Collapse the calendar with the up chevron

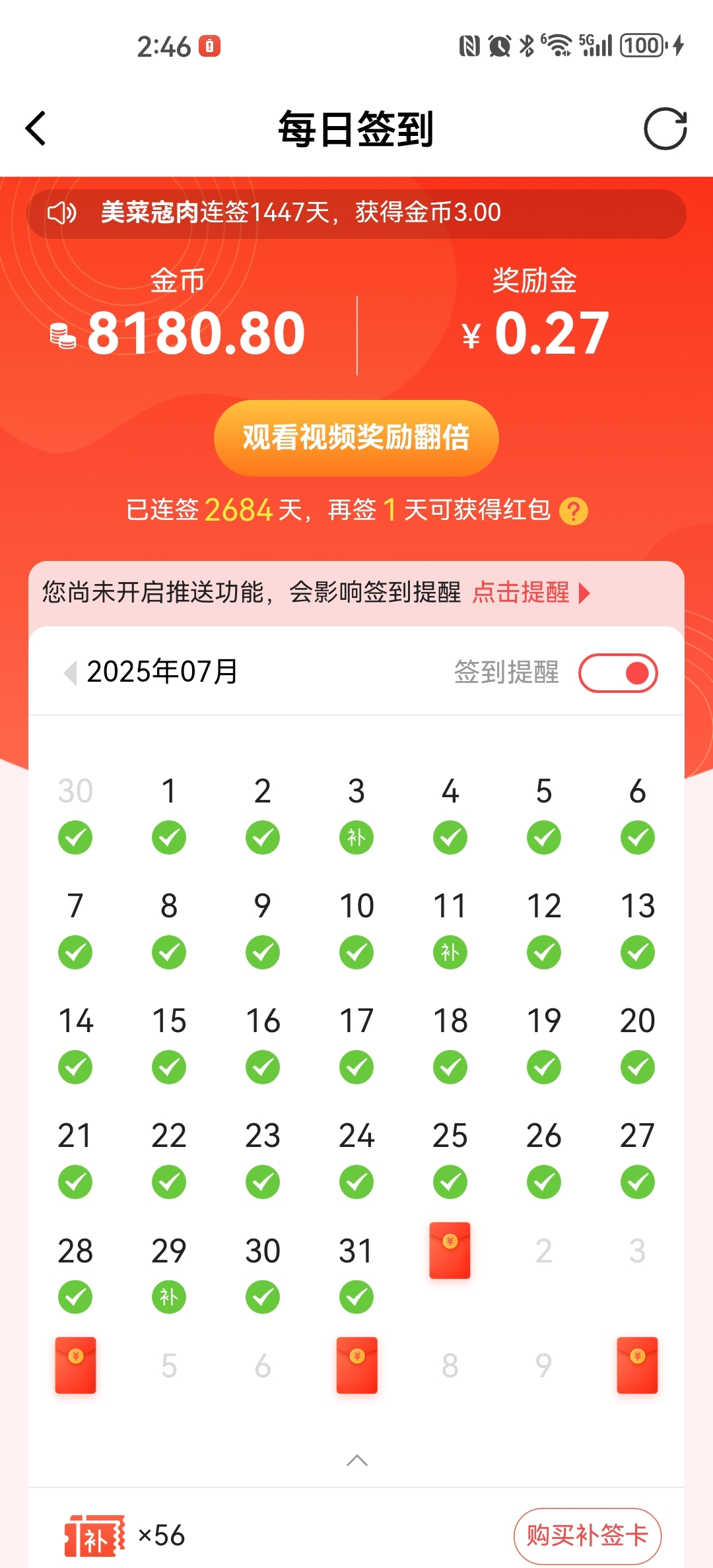pos(356,1460)
